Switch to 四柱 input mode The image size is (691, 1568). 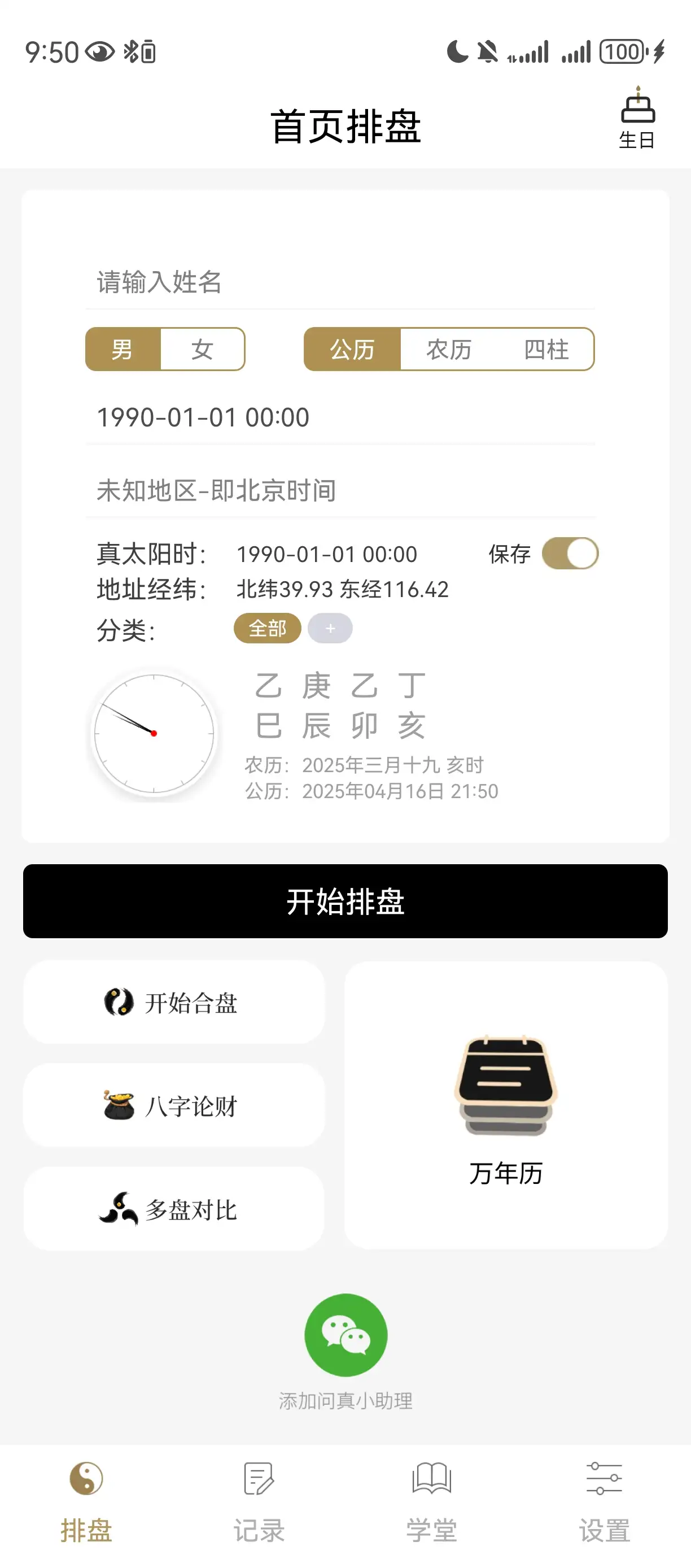coord(545,350)
